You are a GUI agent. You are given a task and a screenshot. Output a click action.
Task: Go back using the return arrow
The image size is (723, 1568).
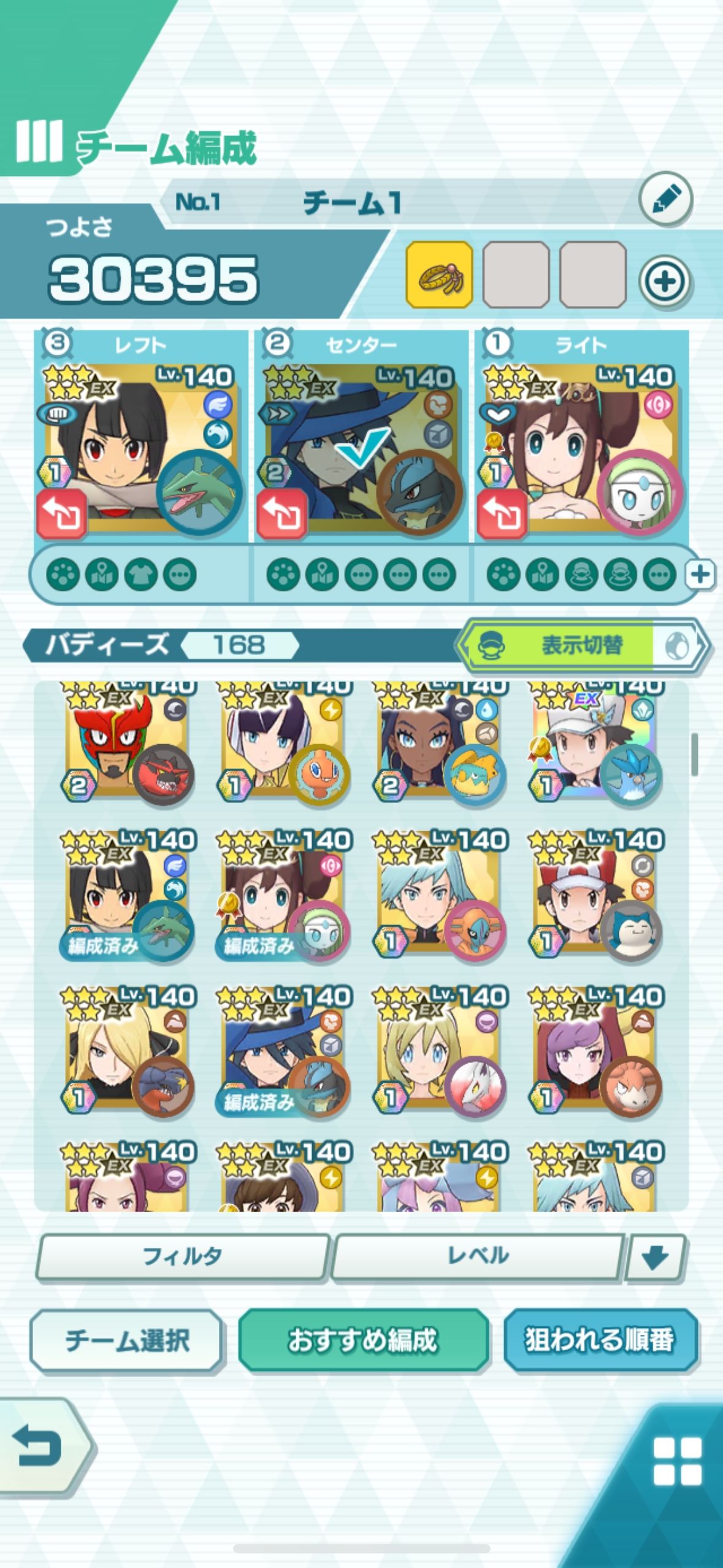tap(40, 1446)
